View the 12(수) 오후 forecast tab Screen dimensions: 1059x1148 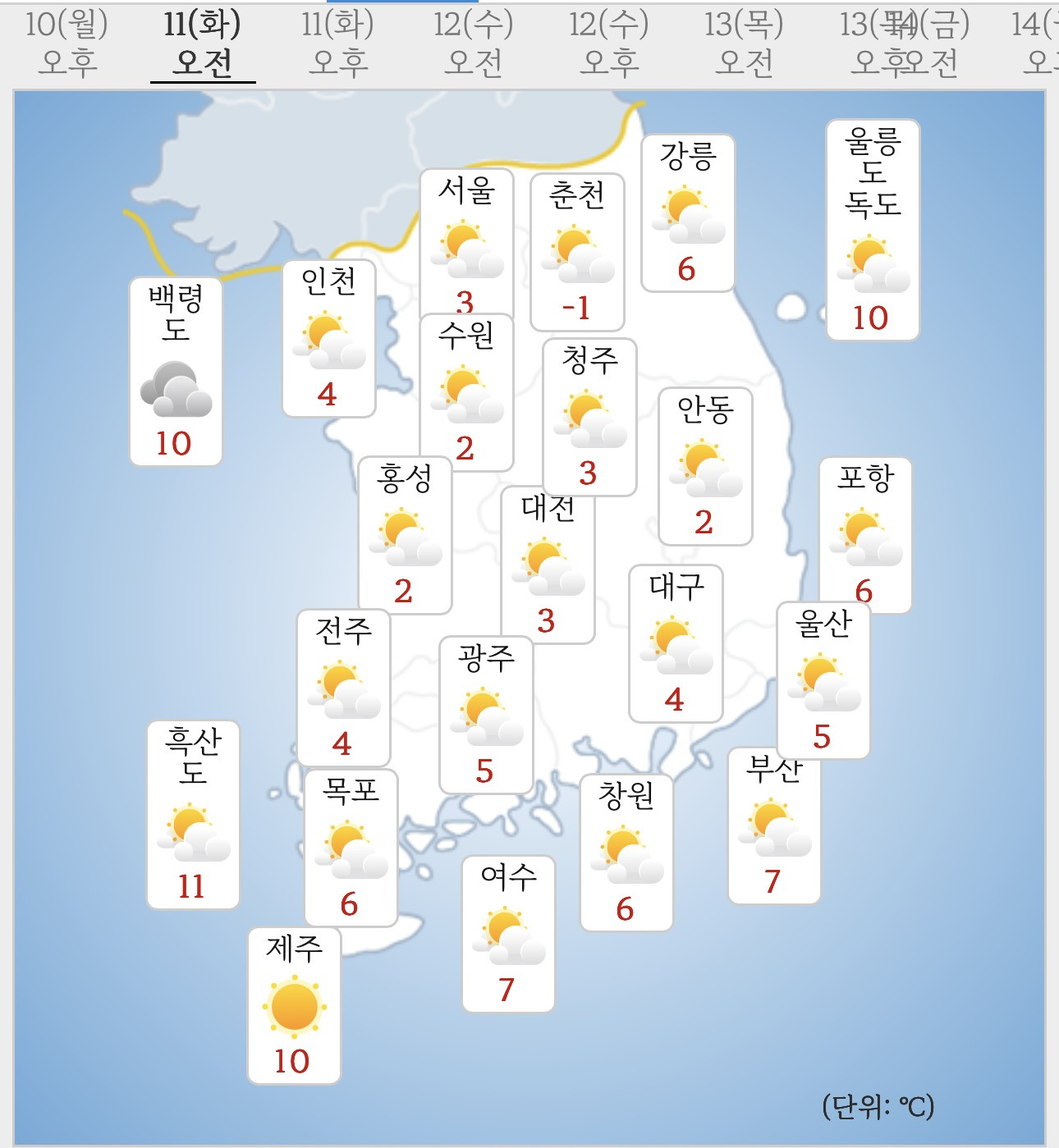click(x=609, y=43)
